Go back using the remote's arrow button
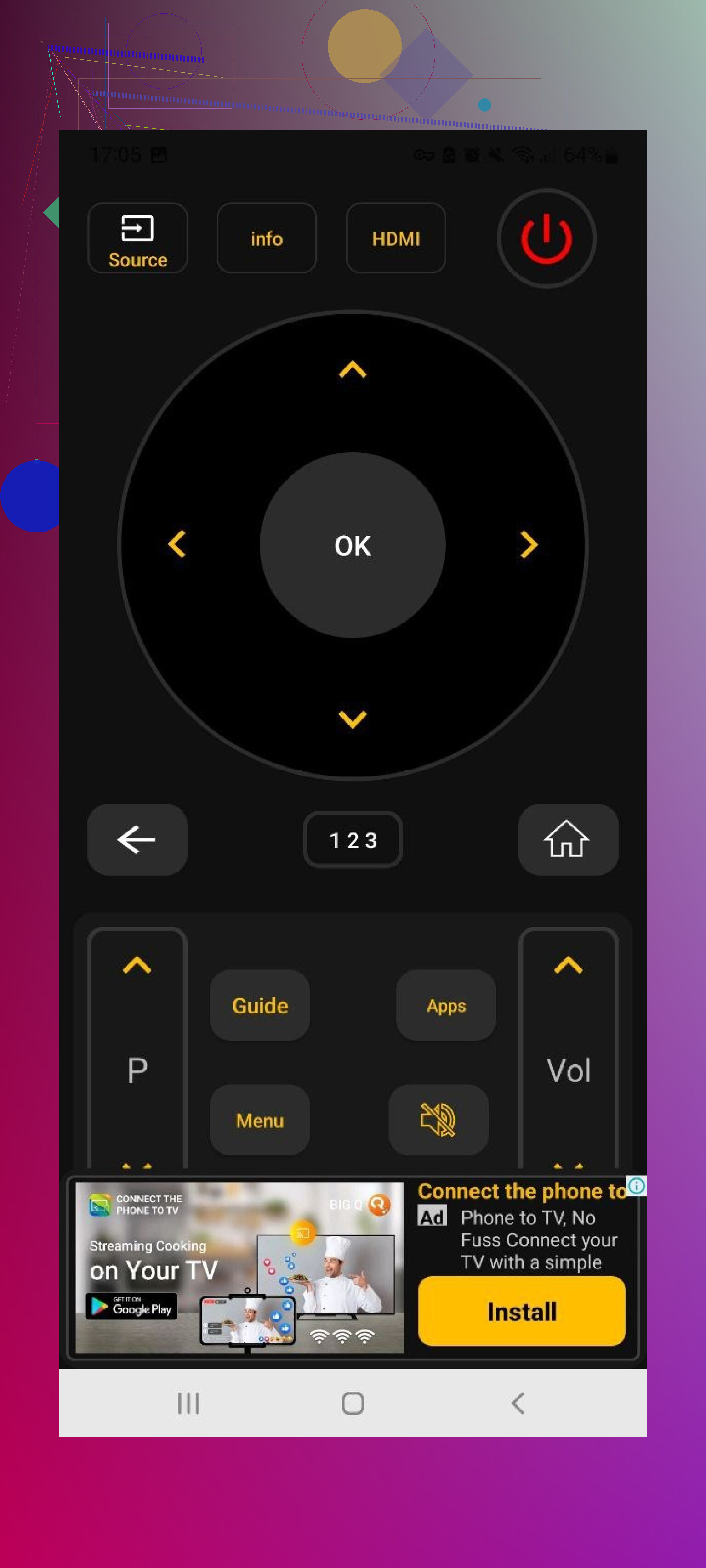The height and width of the screenshot is (1568, 706). (137, 839)
